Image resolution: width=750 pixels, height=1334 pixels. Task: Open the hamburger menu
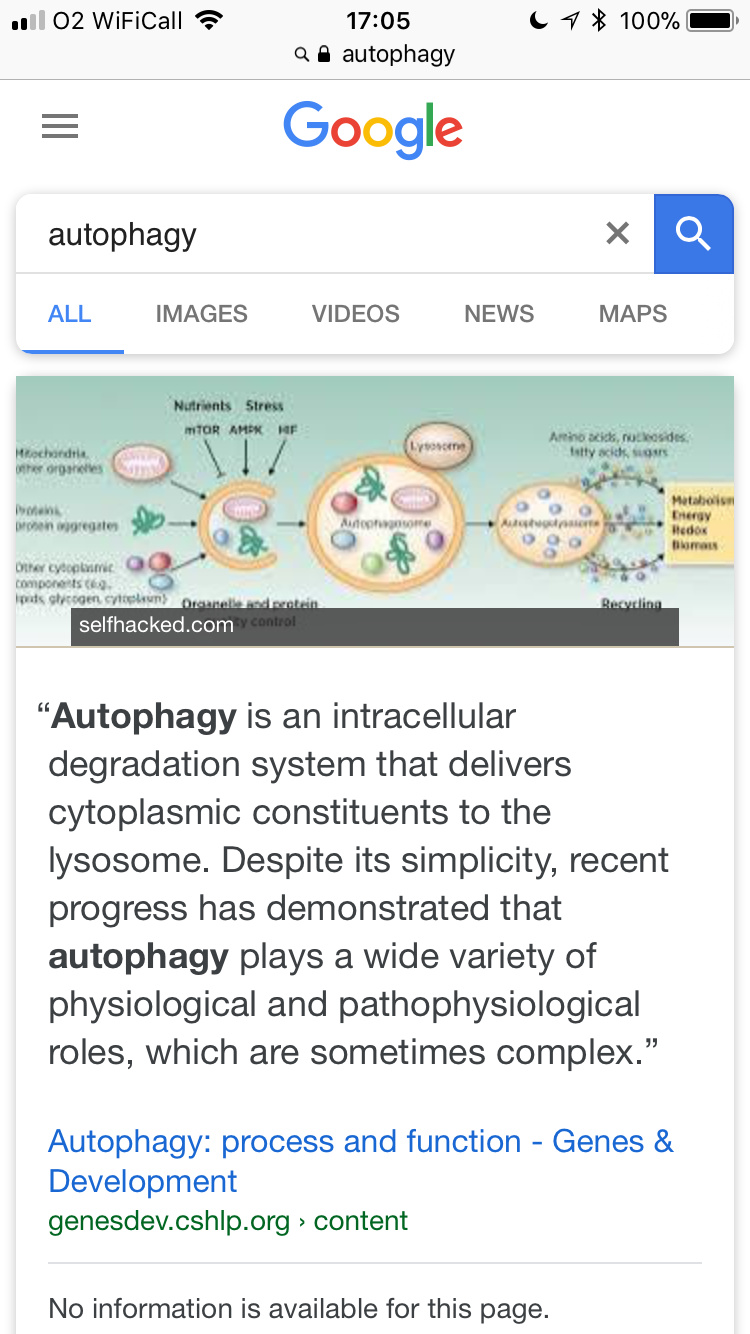click(x=60, y=127)
